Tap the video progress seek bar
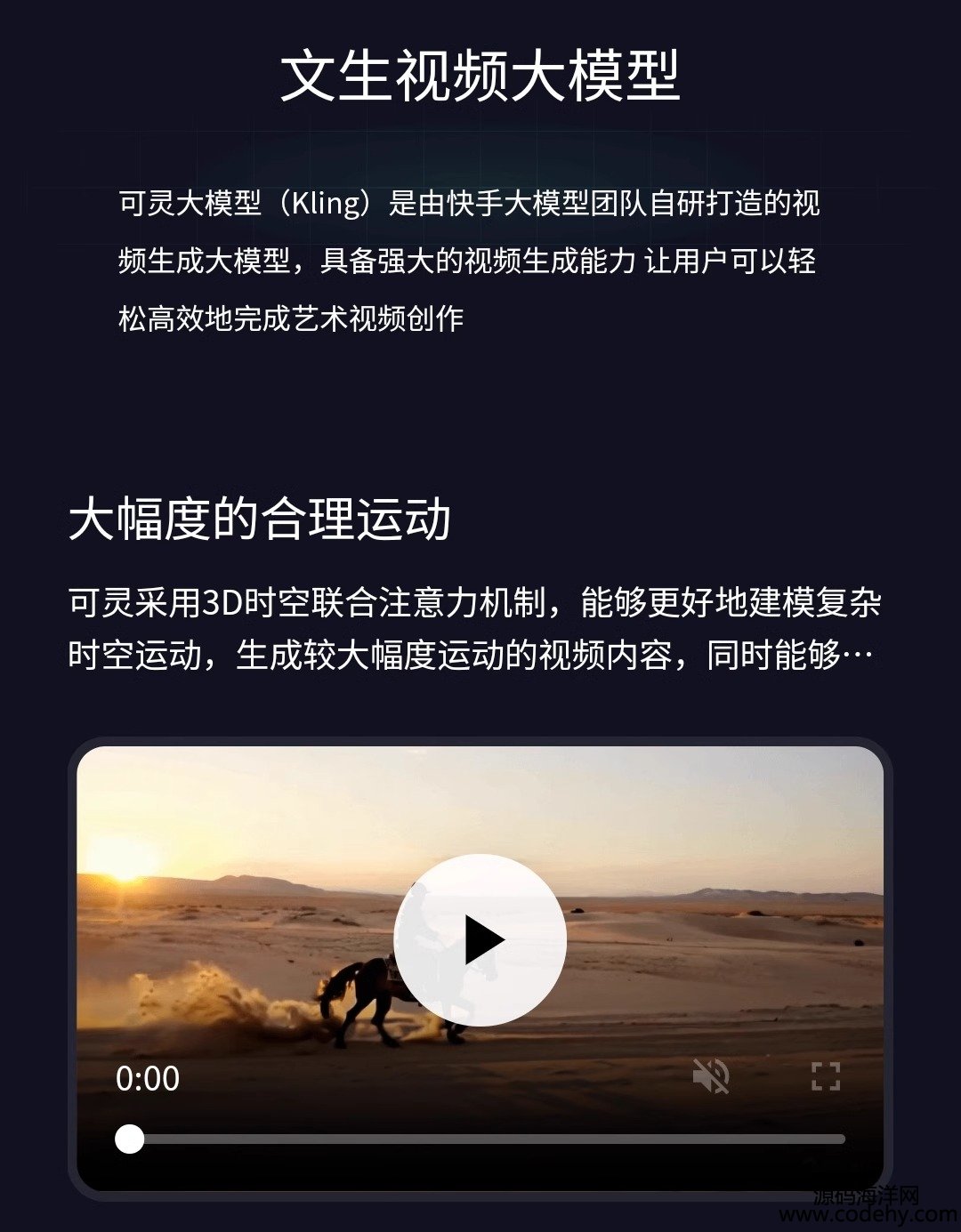 480,1139
